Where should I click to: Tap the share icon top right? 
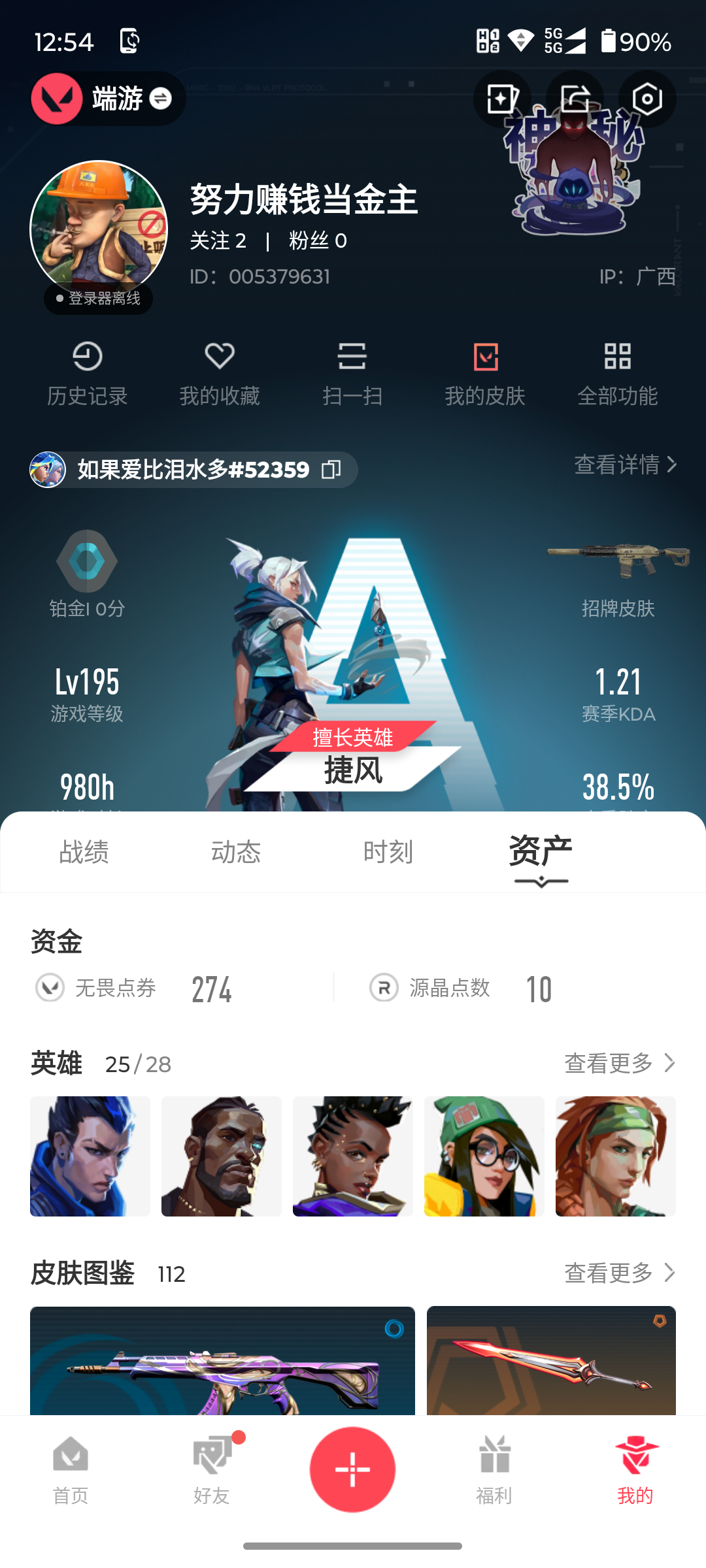tap(573, 98)
